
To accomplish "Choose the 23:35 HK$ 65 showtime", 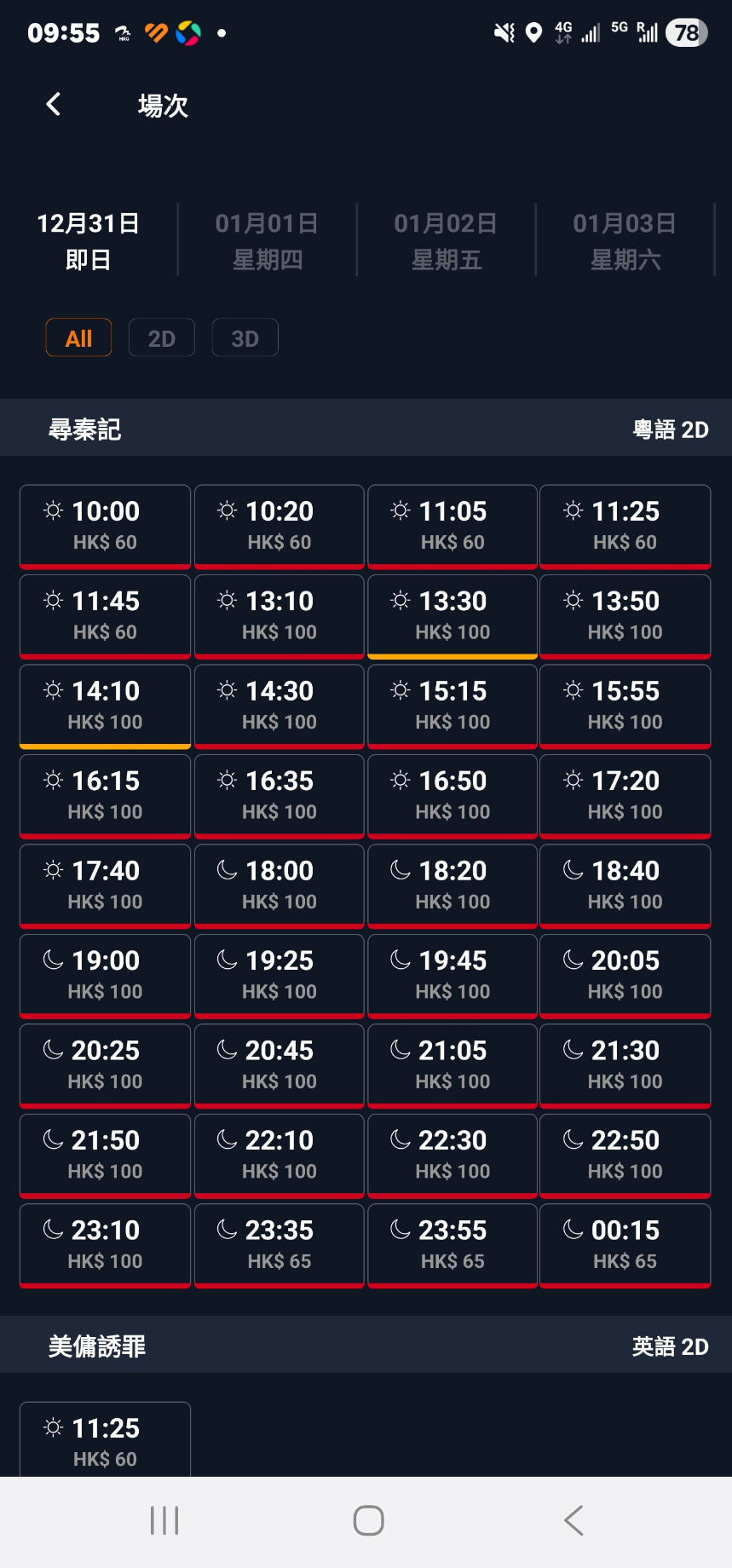I will pos(279,1244).
